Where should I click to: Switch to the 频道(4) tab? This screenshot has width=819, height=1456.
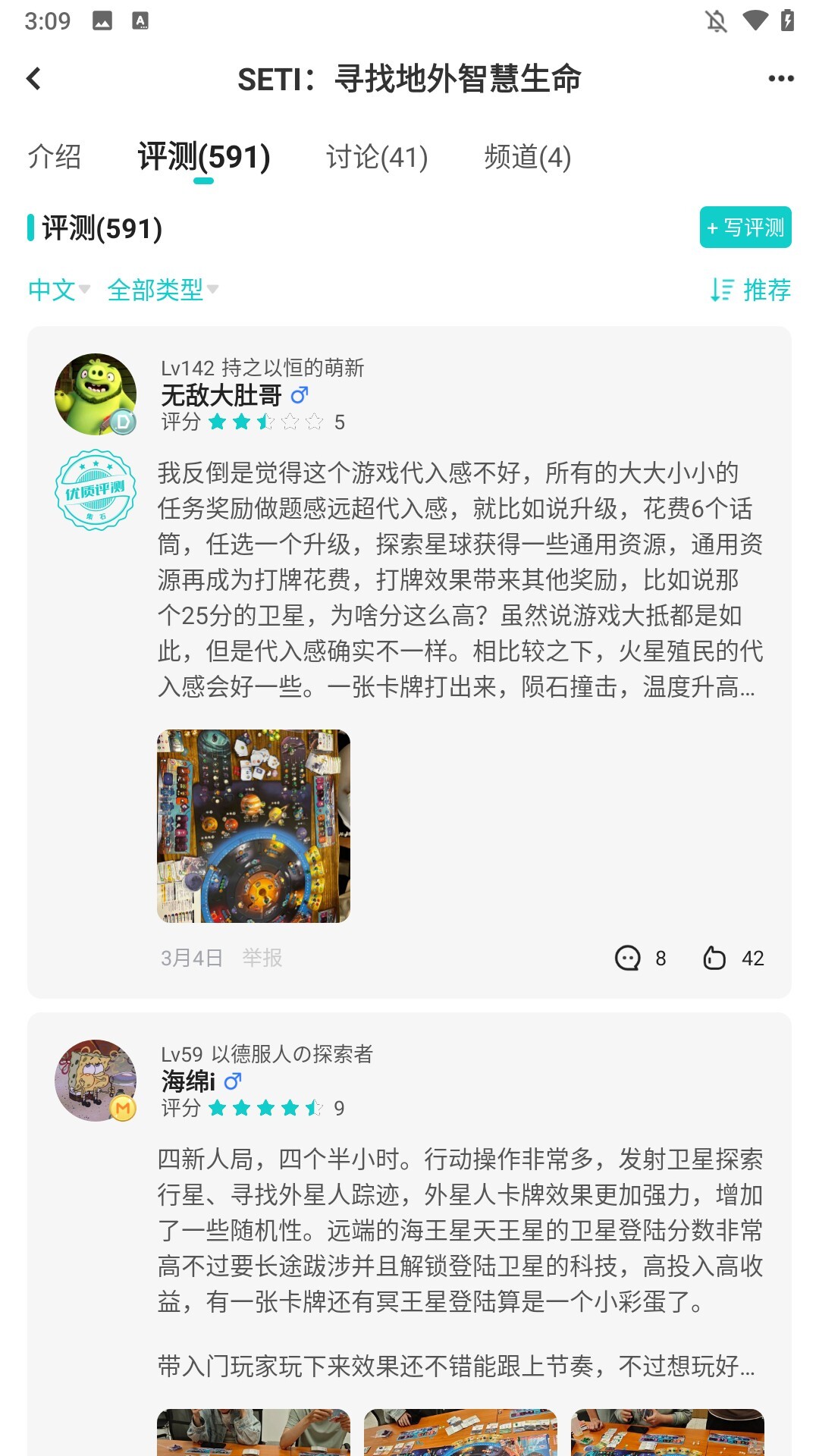pyautogui.click(x=527, y=158)
